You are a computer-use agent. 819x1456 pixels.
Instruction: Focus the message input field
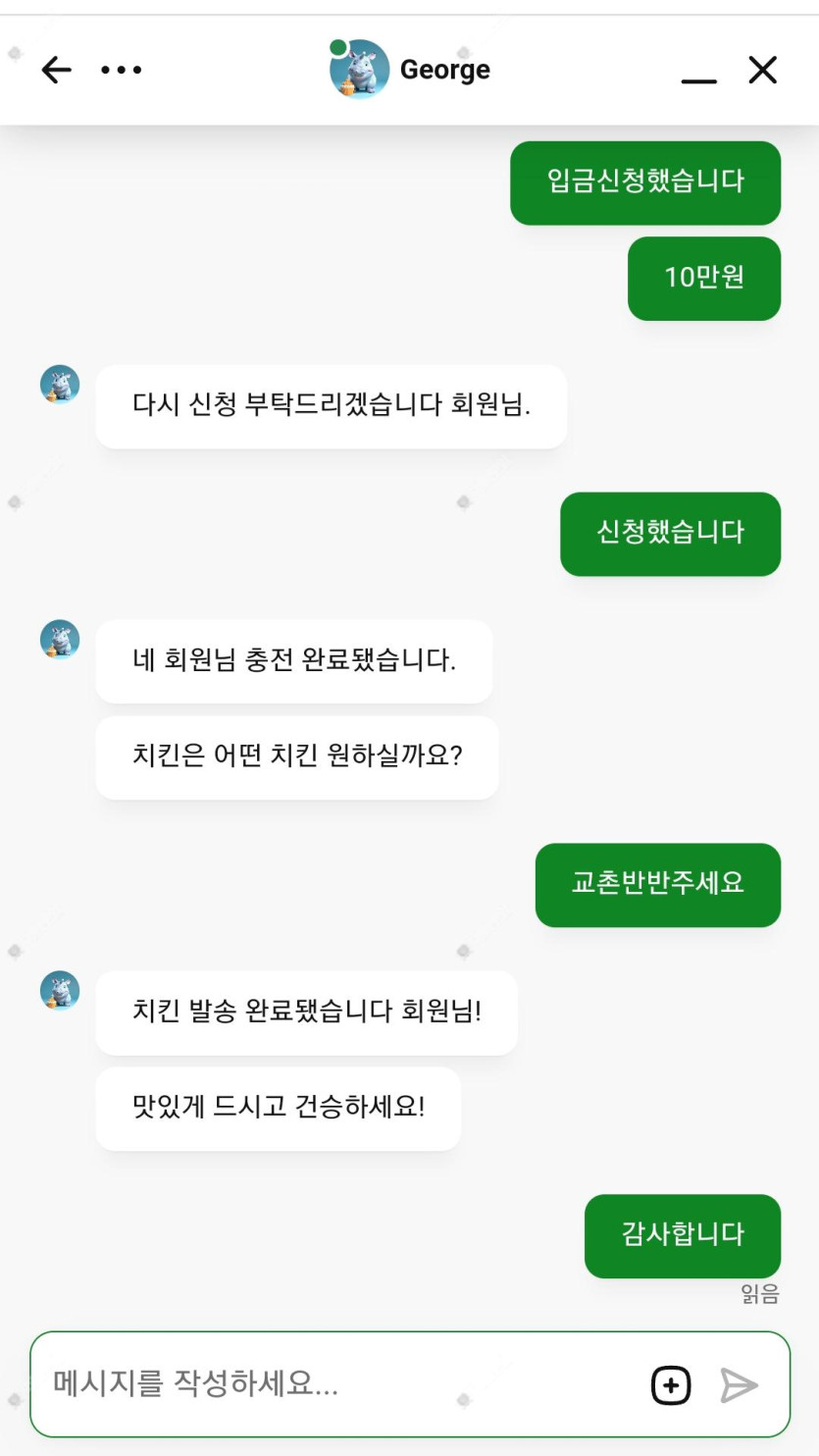pos(333,1384)
